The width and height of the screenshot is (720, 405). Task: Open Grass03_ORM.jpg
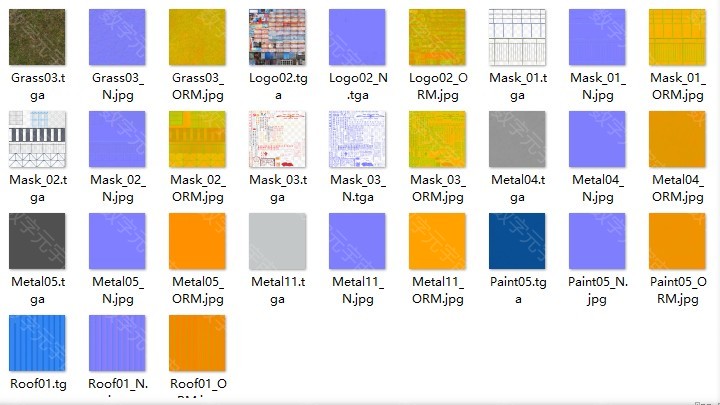coord(198,38)
